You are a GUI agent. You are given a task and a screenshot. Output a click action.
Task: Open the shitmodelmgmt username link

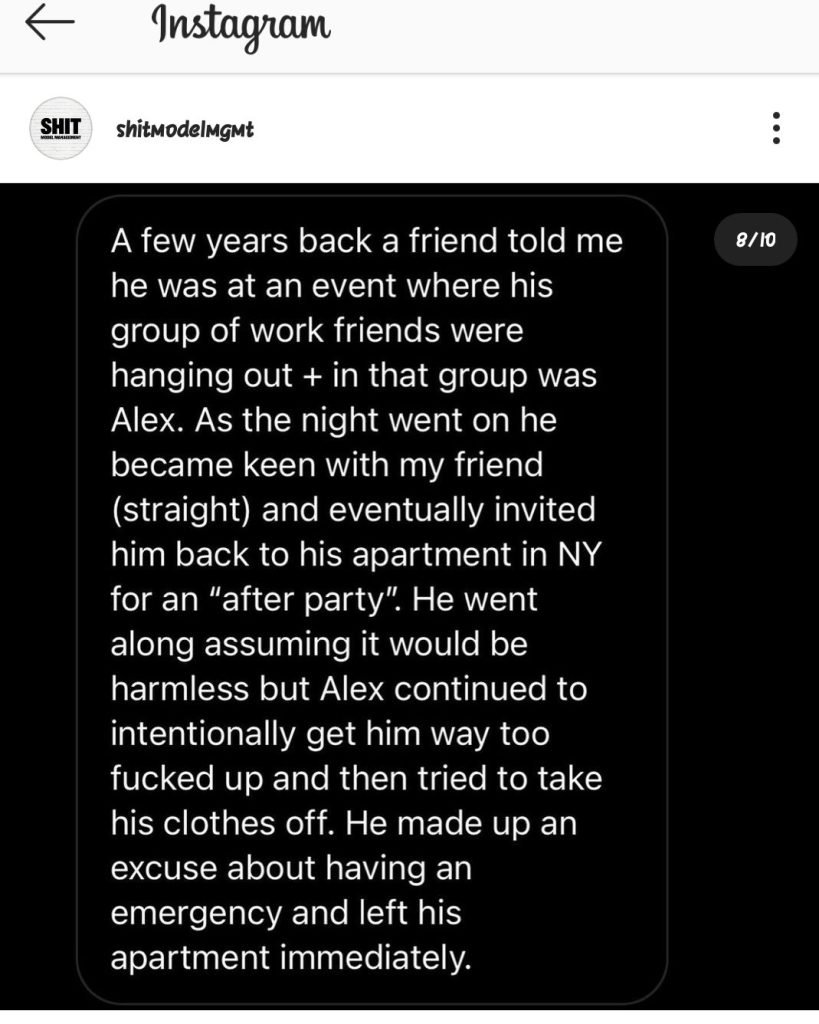pos(184,129)
